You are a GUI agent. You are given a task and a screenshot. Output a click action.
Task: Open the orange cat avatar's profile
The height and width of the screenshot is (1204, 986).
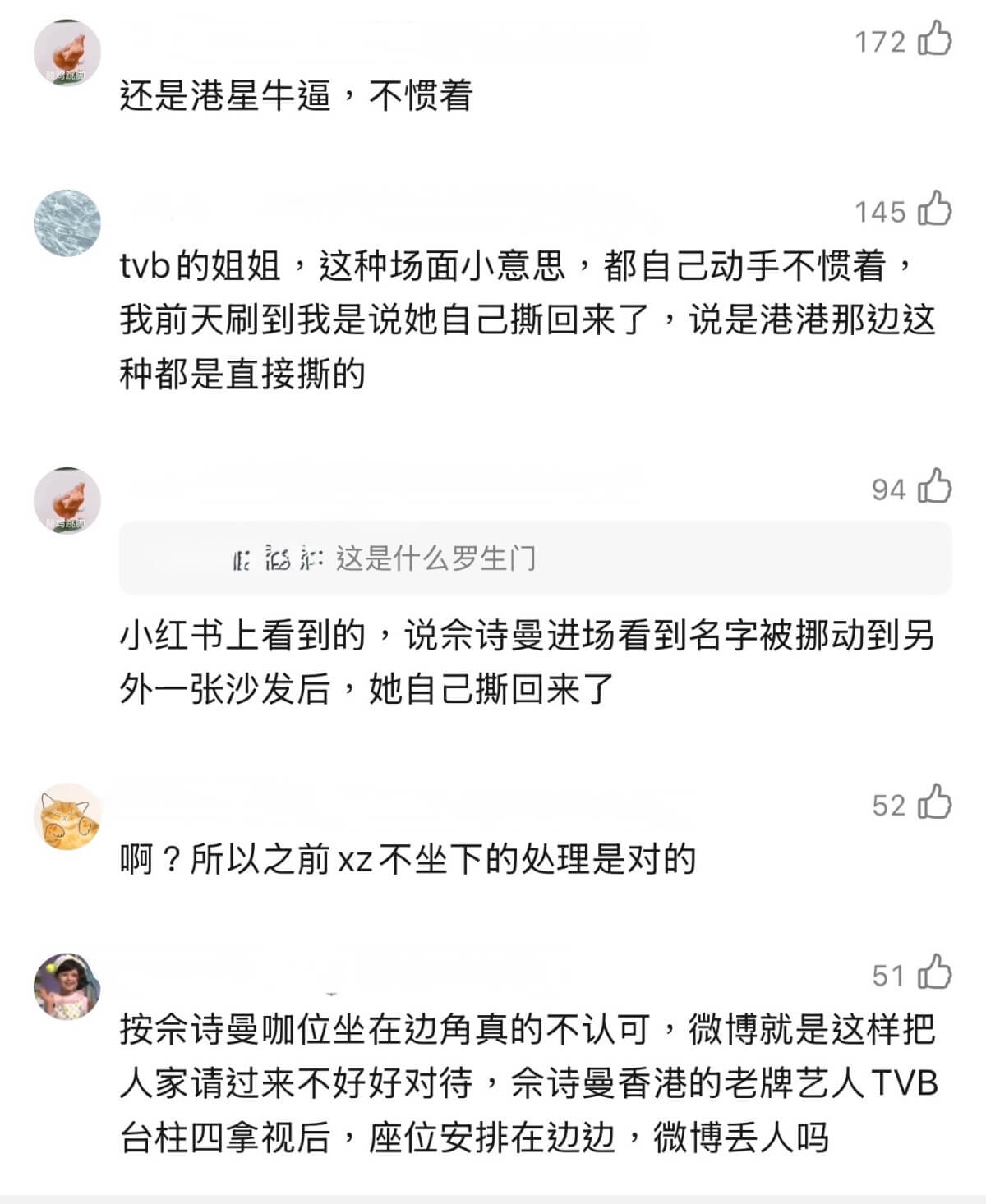click(x=67, y=816)
